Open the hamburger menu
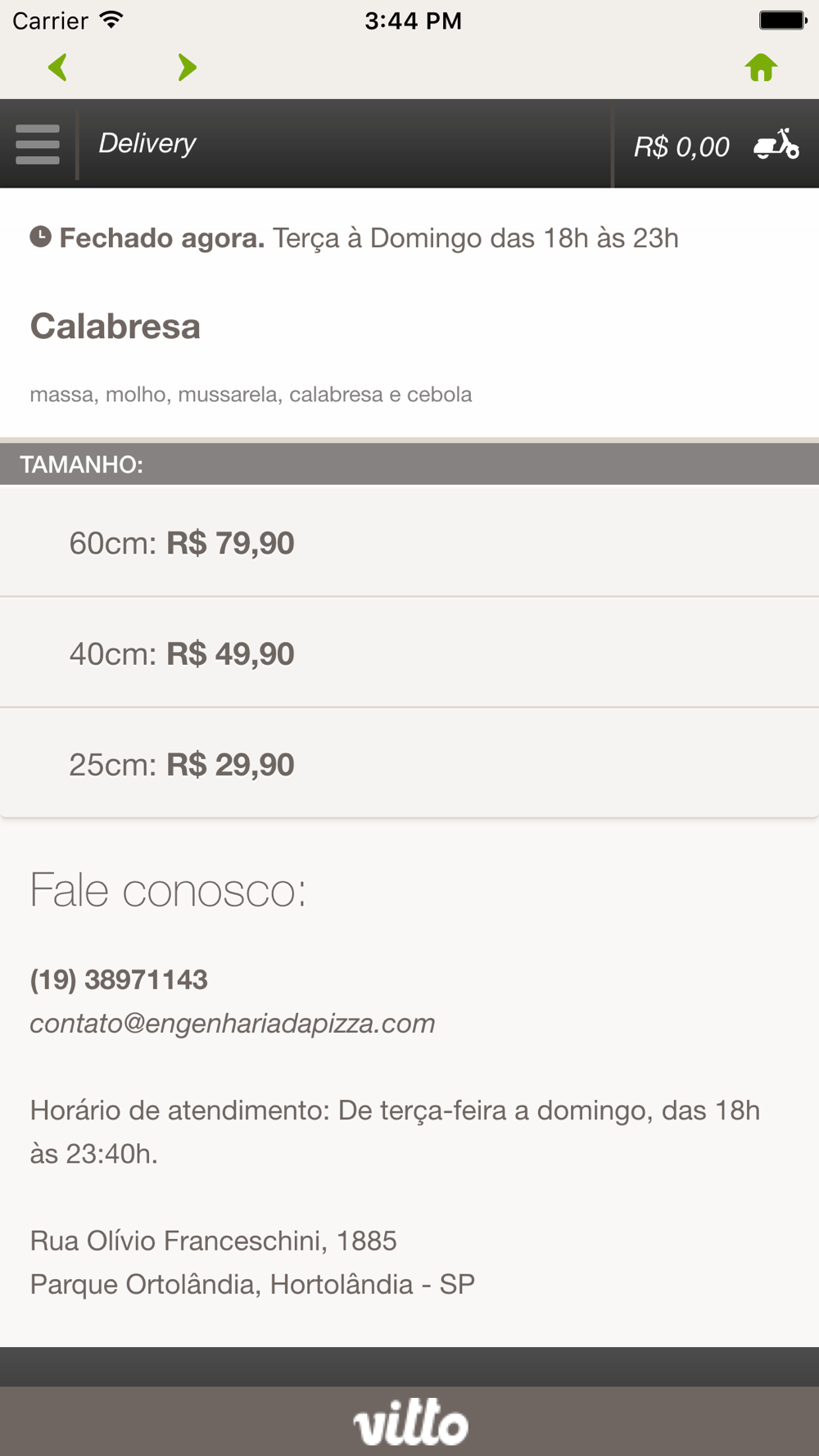The width and height of the screenshot is (819, 1456). coord(38,144)
